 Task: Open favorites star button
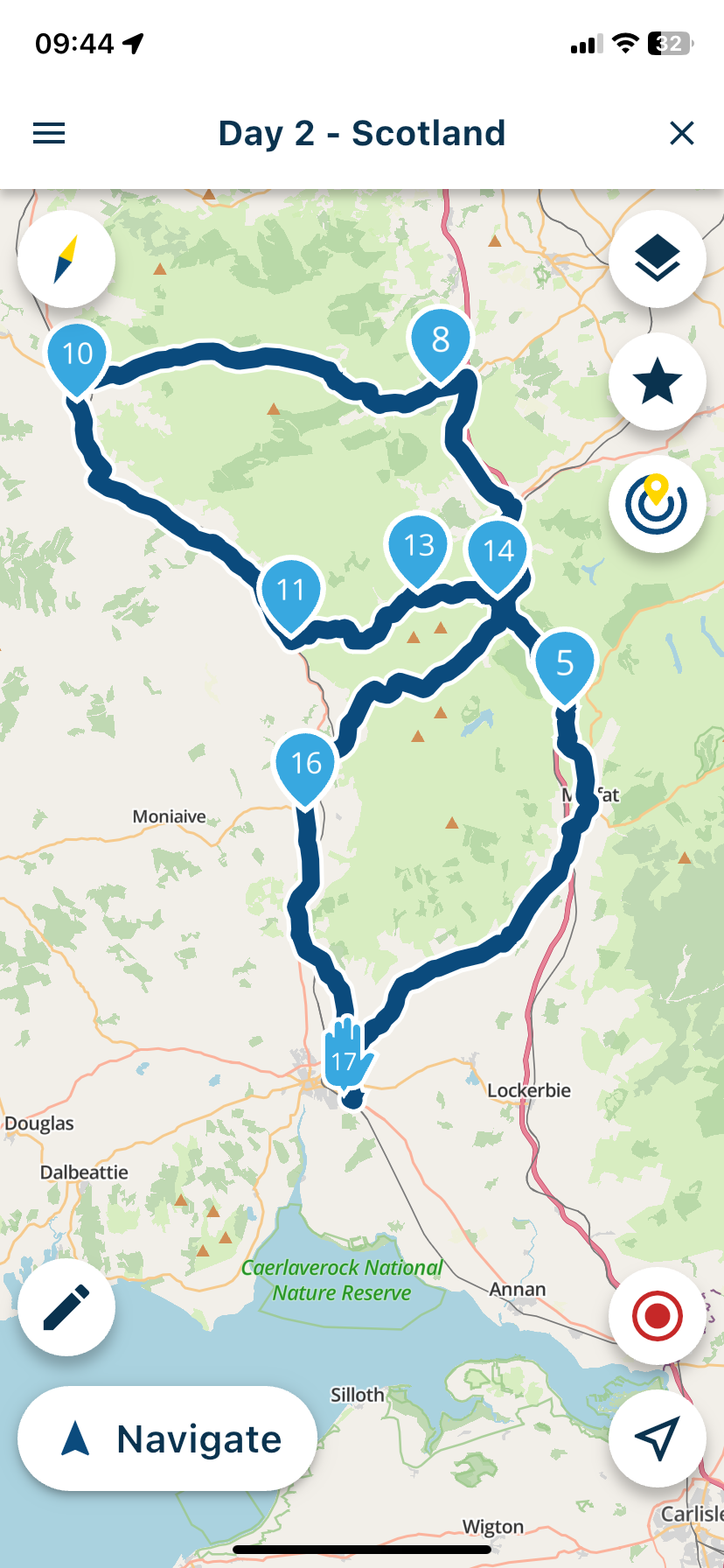point(657,381)
